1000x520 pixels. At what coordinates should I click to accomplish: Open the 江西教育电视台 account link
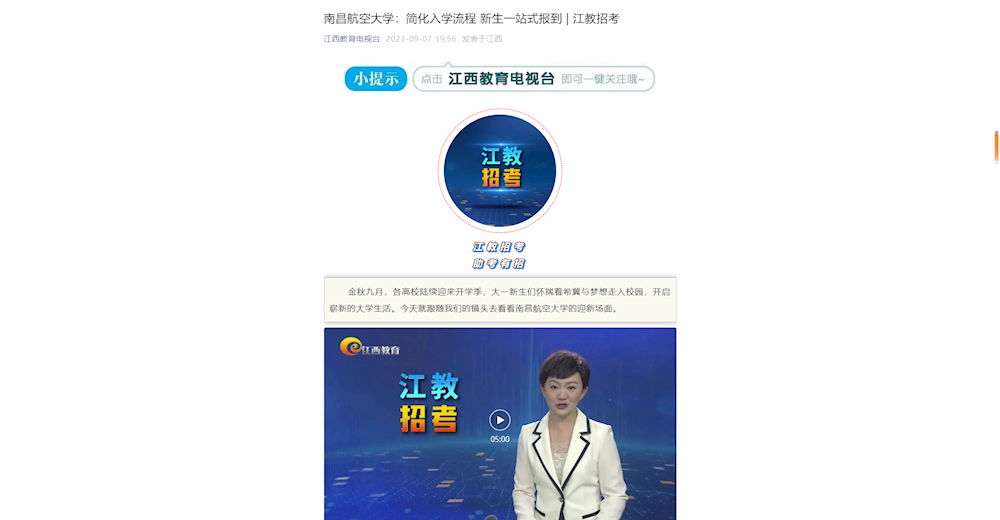pos(352,39)
